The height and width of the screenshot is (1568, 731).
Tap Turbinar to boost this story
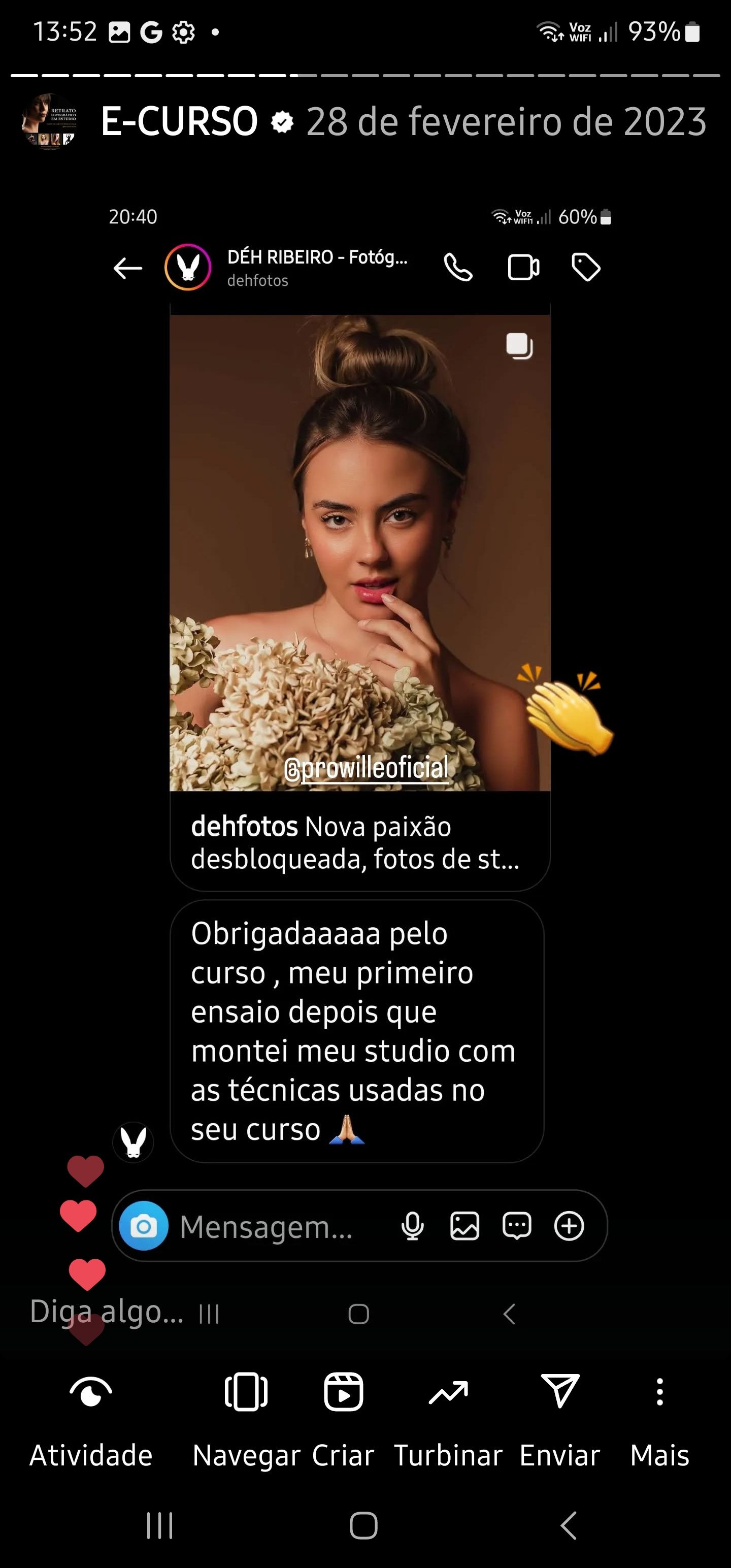449,1417
